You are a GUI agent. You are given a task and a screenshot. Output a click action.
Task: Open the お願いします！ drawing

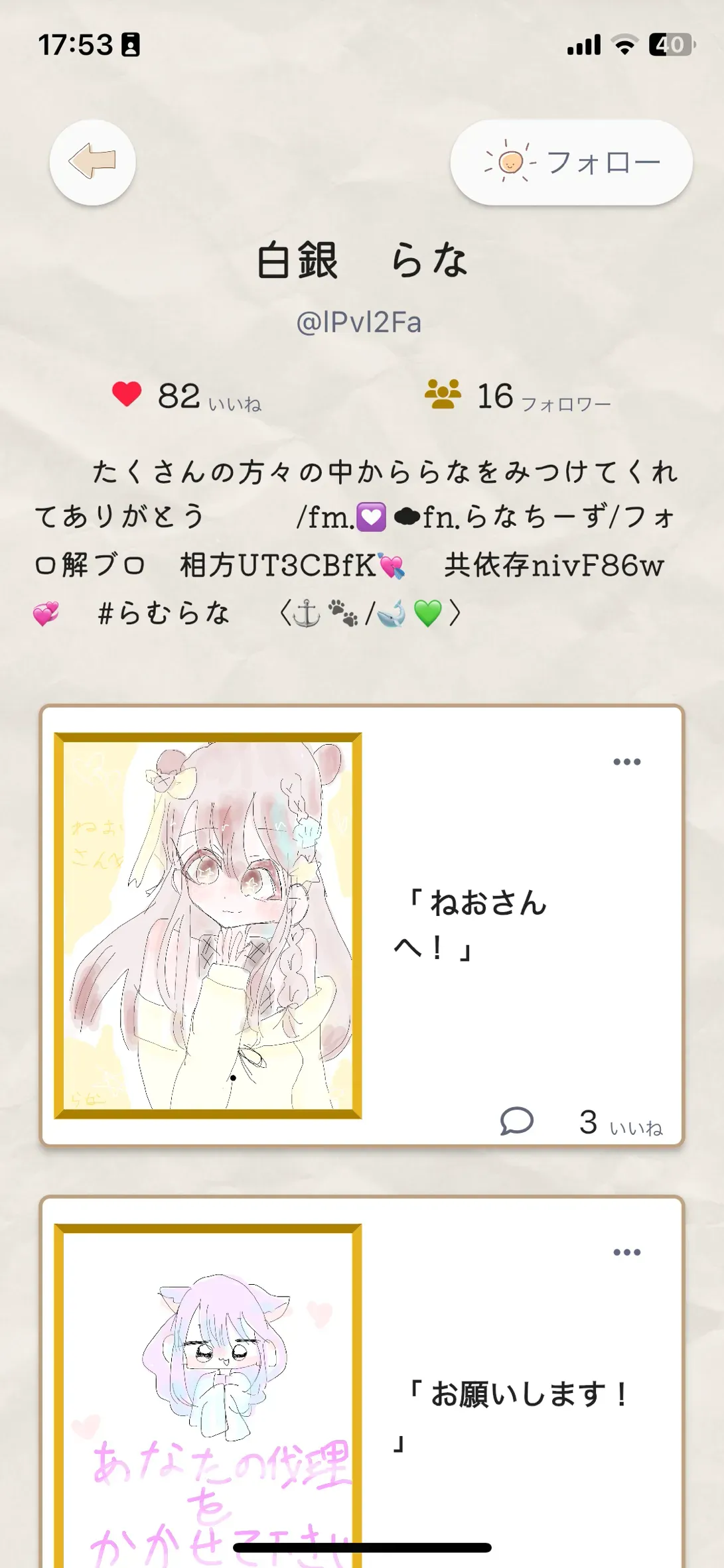tap(208, 1393)
